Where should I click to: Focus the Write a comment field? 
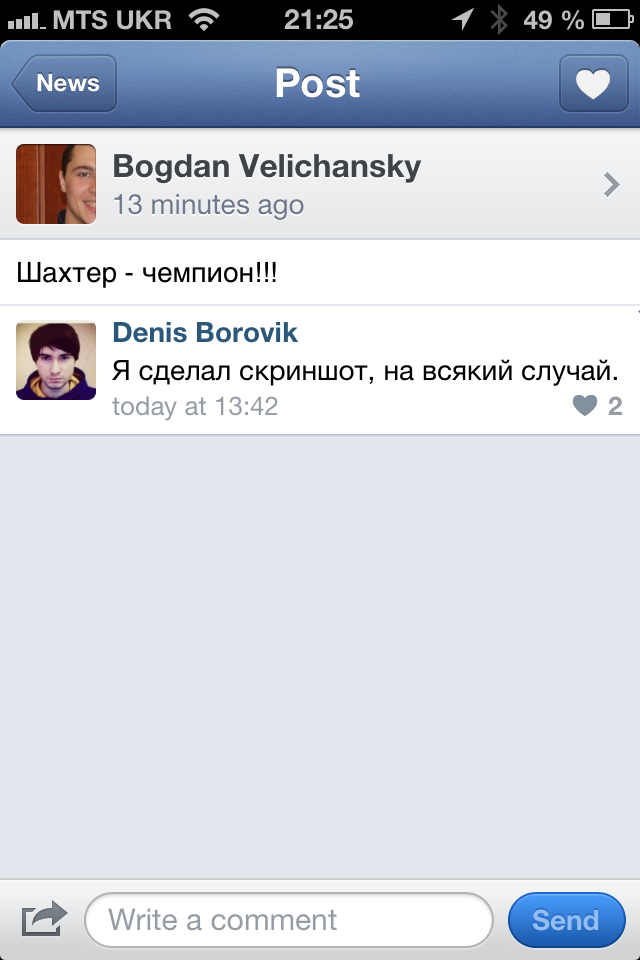point(289,920)
